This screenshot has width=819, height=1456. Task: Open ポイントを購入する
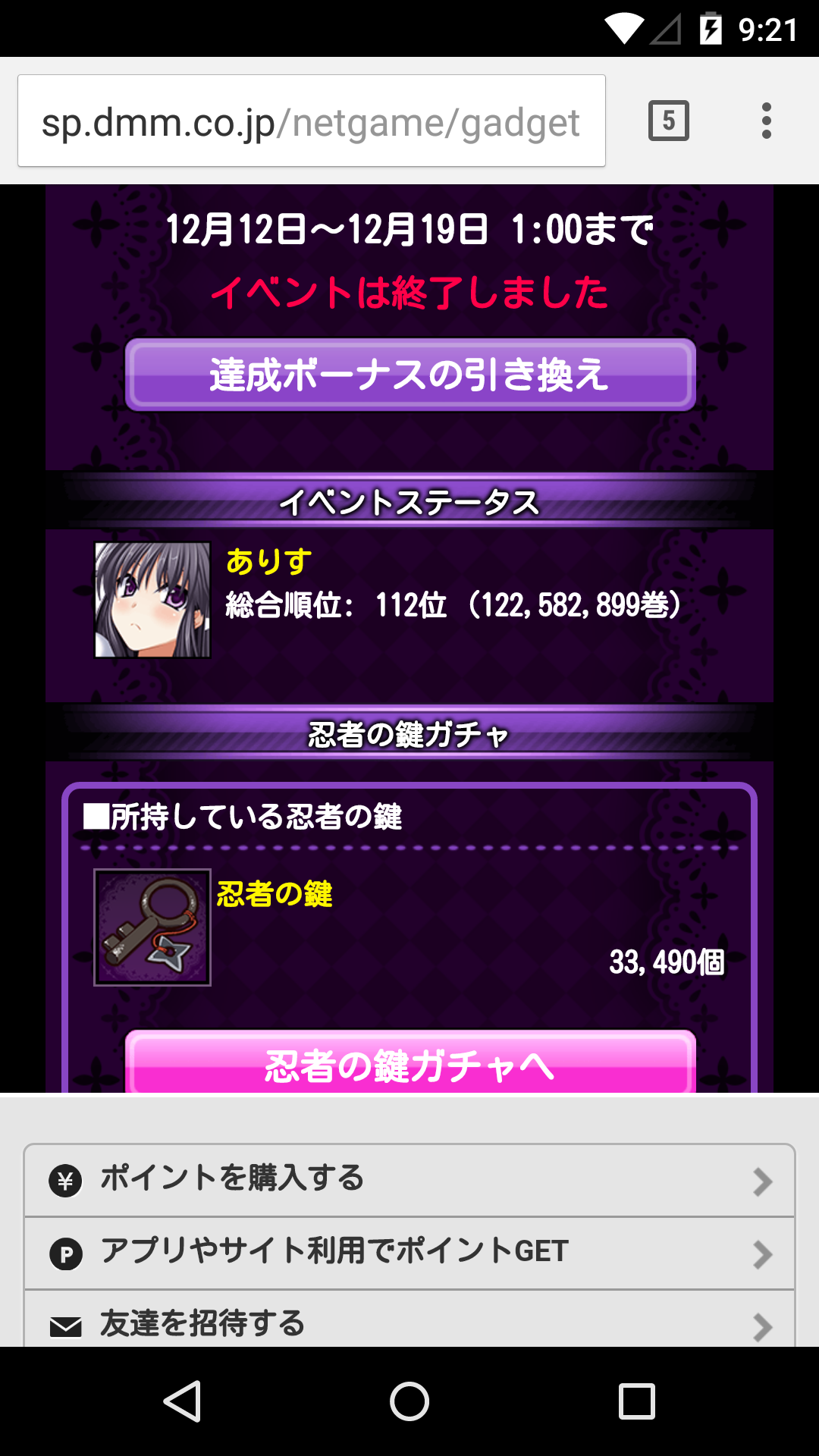[x=409, y=1180]
